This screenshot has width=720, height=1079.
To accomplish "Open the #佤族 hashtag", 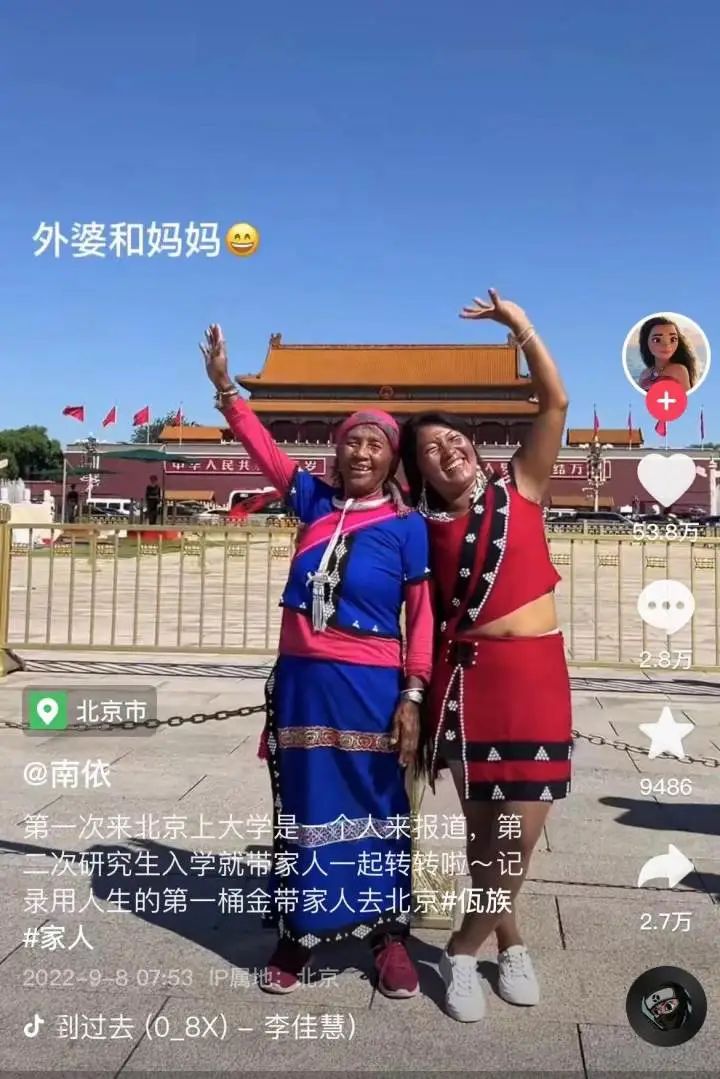I will (x=477, y=900).
